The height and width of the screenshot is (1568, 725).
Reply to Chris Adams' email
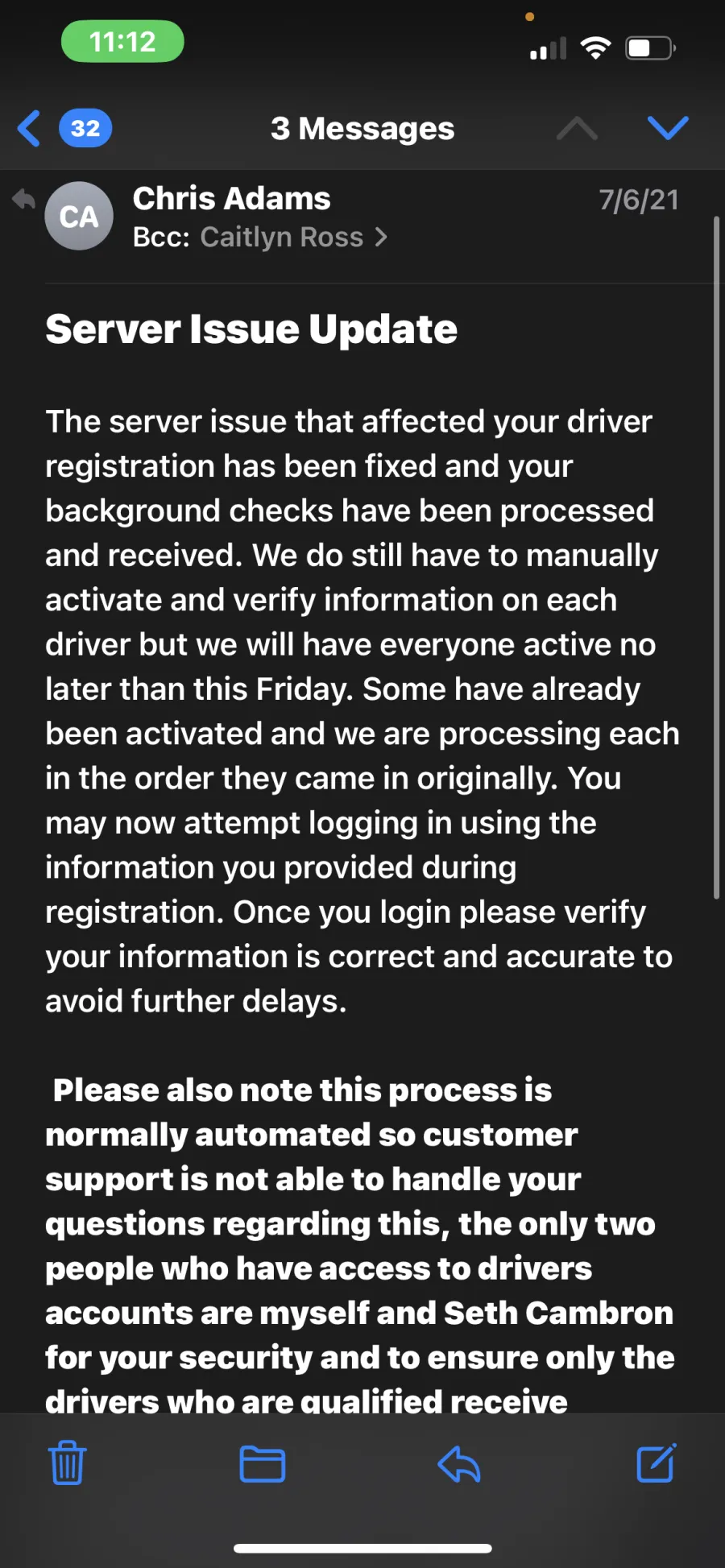pos(459,1464)
